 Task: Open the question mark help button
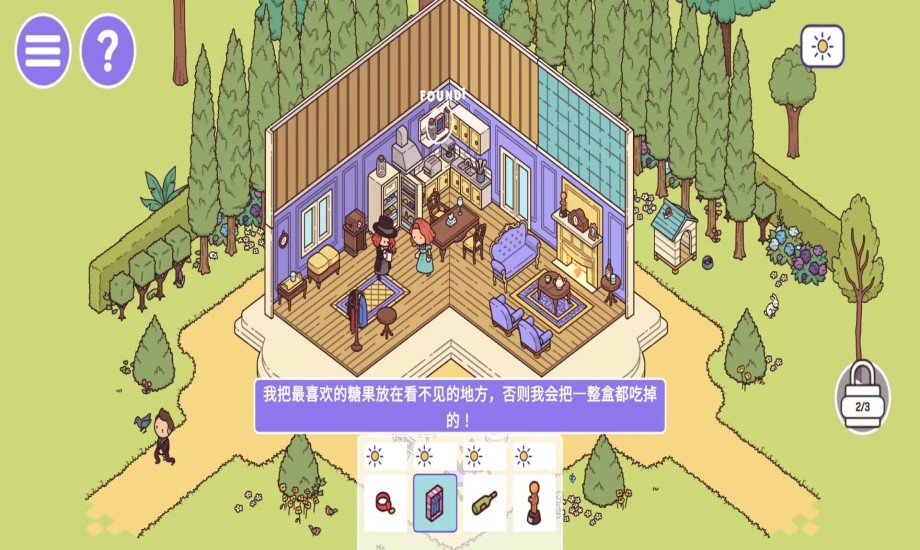[x=108, y=50]
